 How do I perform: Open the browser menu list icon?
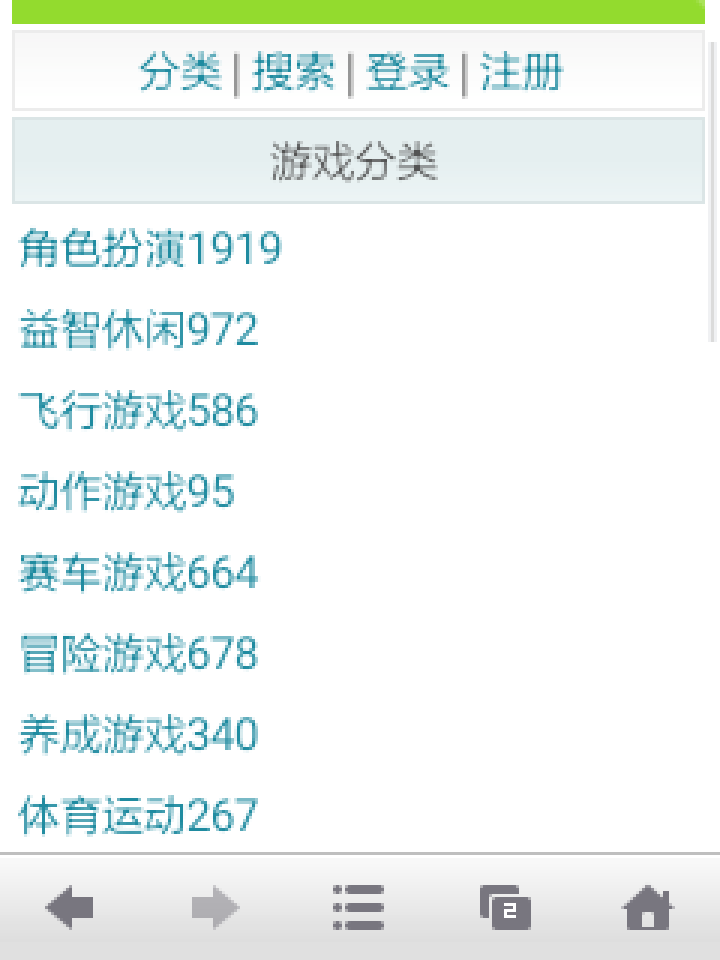(x=358, y=909)
